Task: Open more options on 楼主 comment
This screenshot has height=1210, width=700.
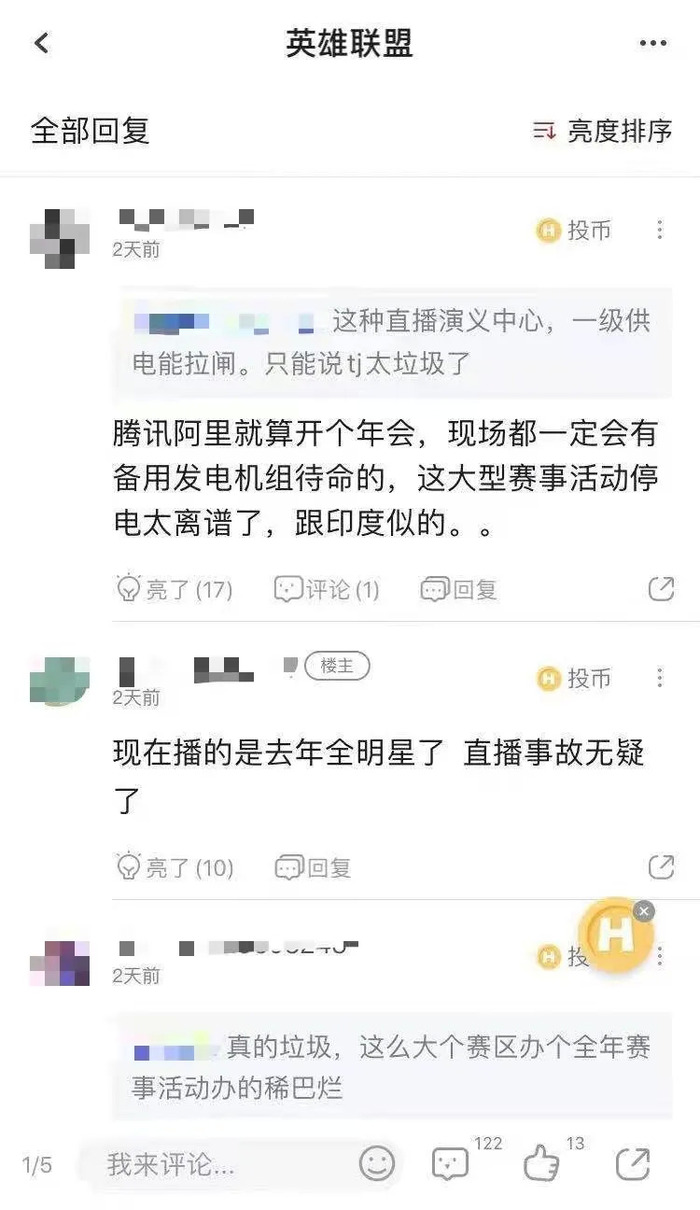Action: (x=660, y=678)
